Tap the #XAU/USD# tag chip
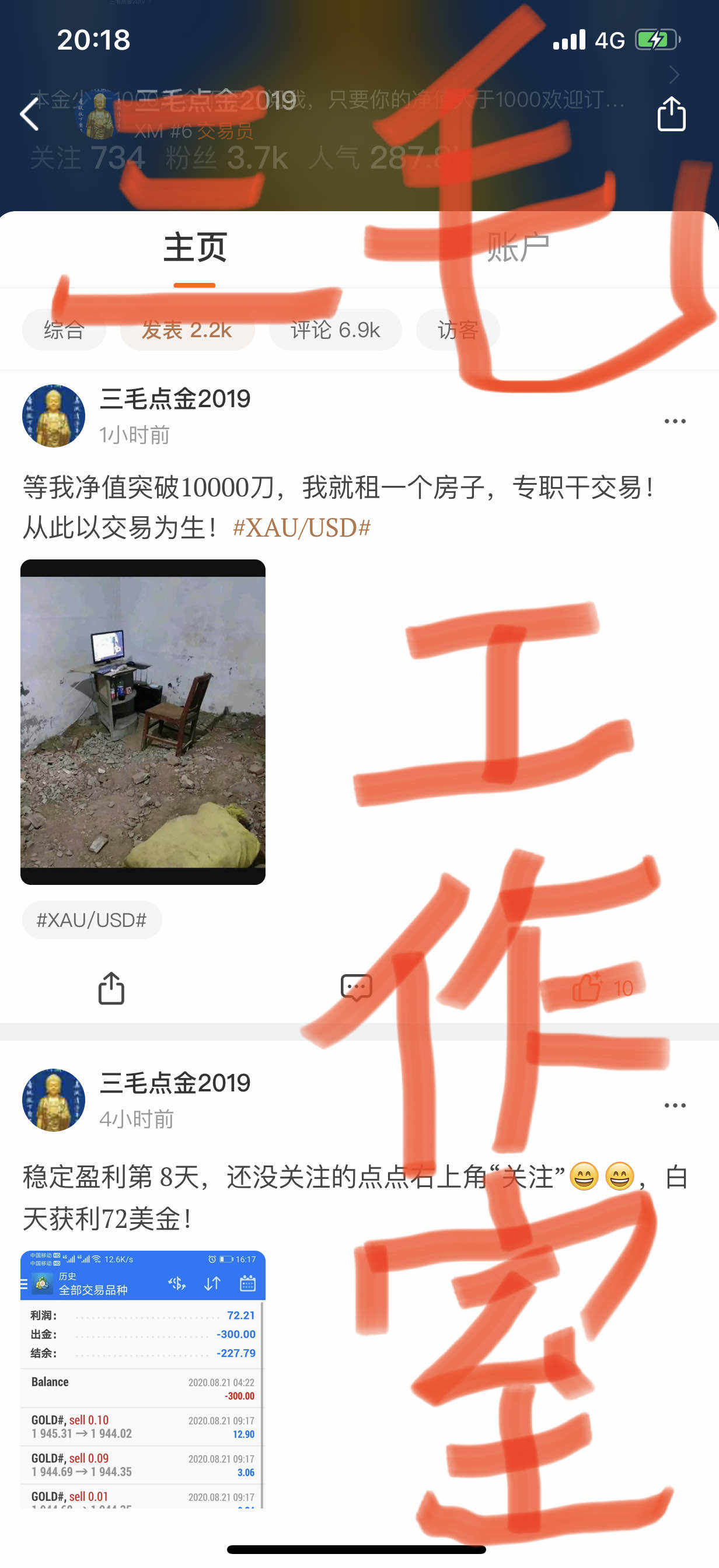 [x=91, y=920]
